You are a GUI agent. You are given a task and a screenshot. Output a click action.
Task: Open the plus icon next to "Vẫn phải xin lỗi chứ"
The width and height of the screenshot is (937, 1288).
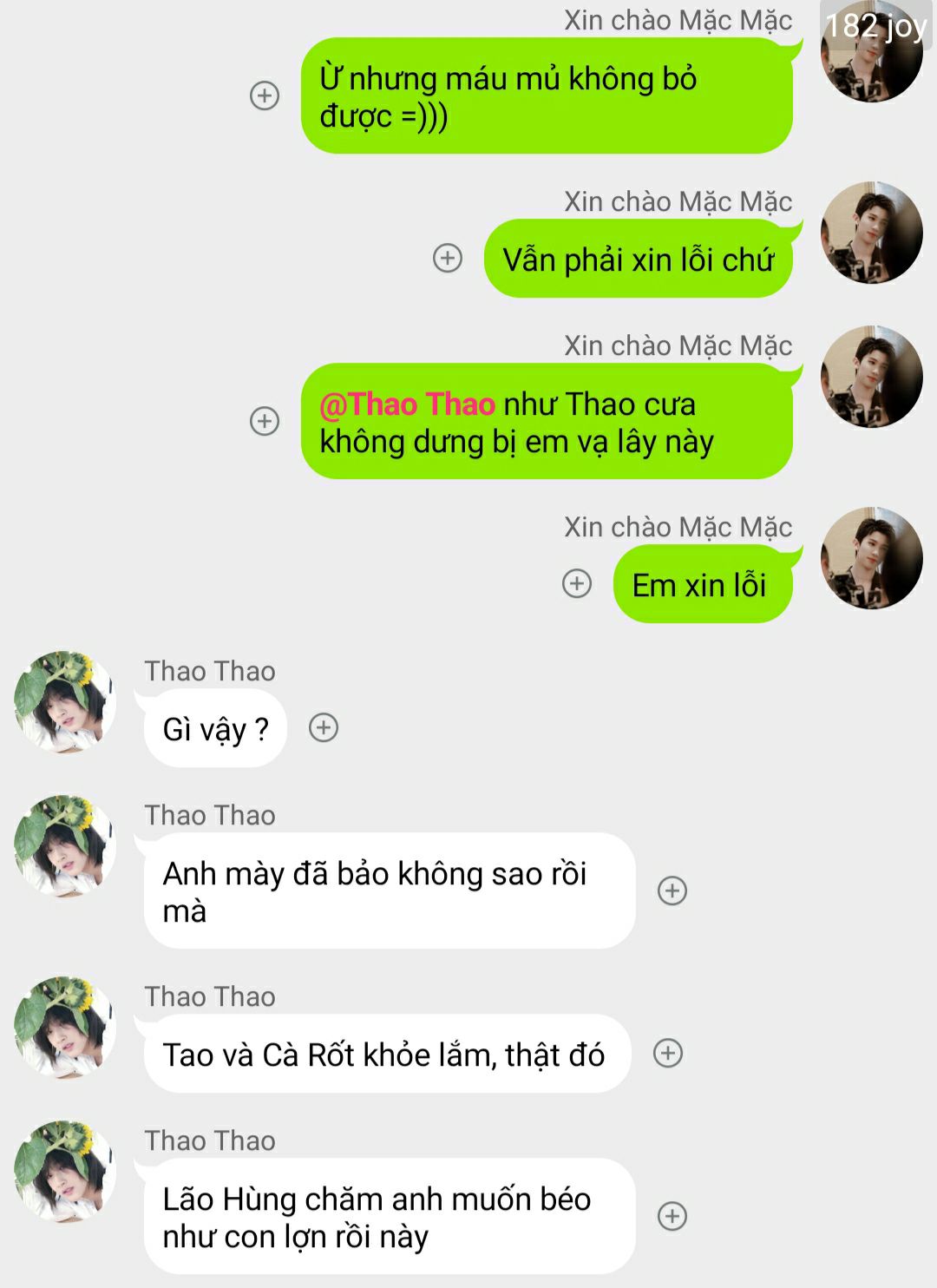click(x=448, y=258)
